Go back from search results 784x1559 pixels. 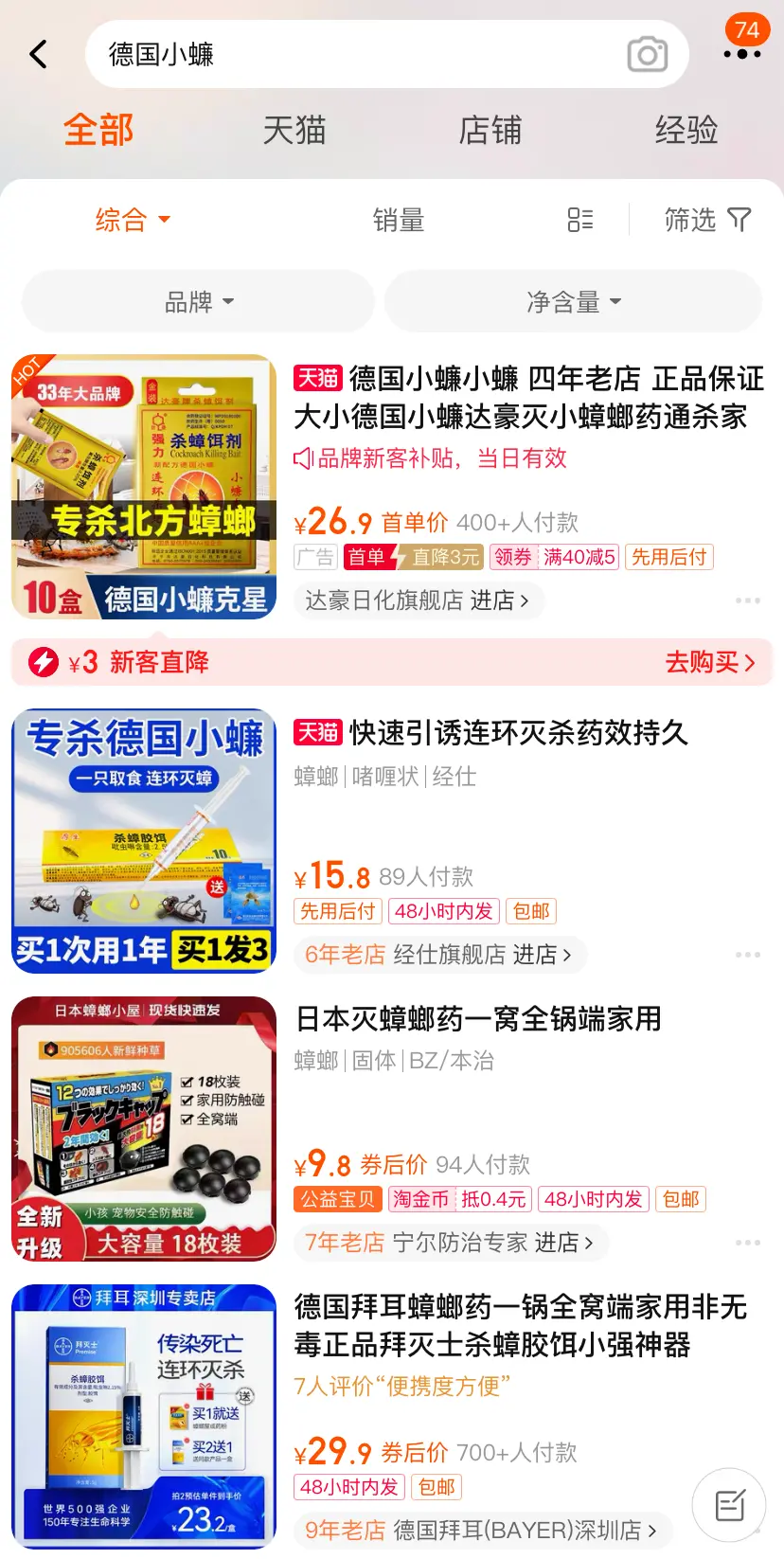pyautogui.click(x=39, y=55)
